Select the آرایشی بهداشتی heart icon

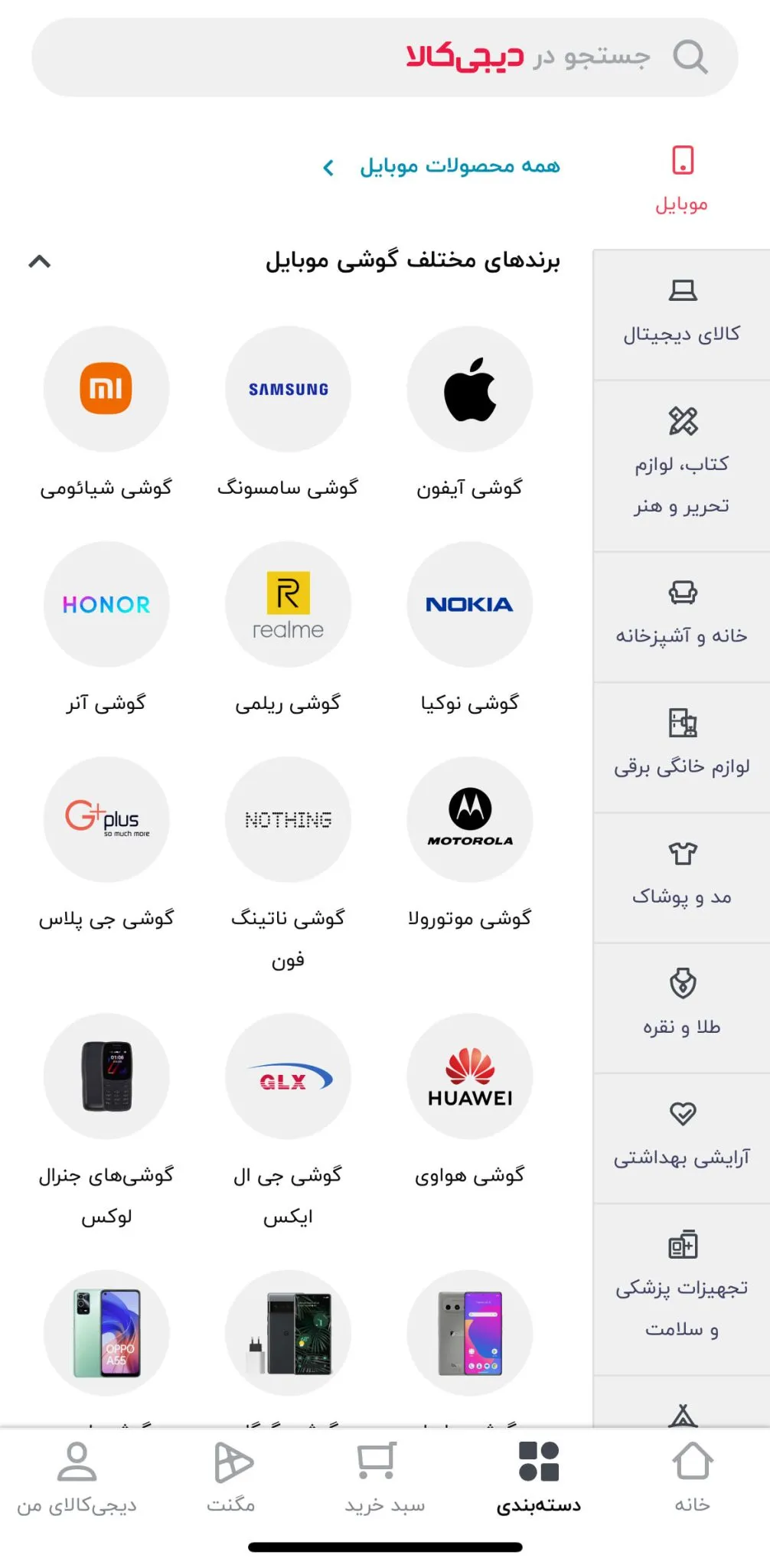coord(684,1112)
